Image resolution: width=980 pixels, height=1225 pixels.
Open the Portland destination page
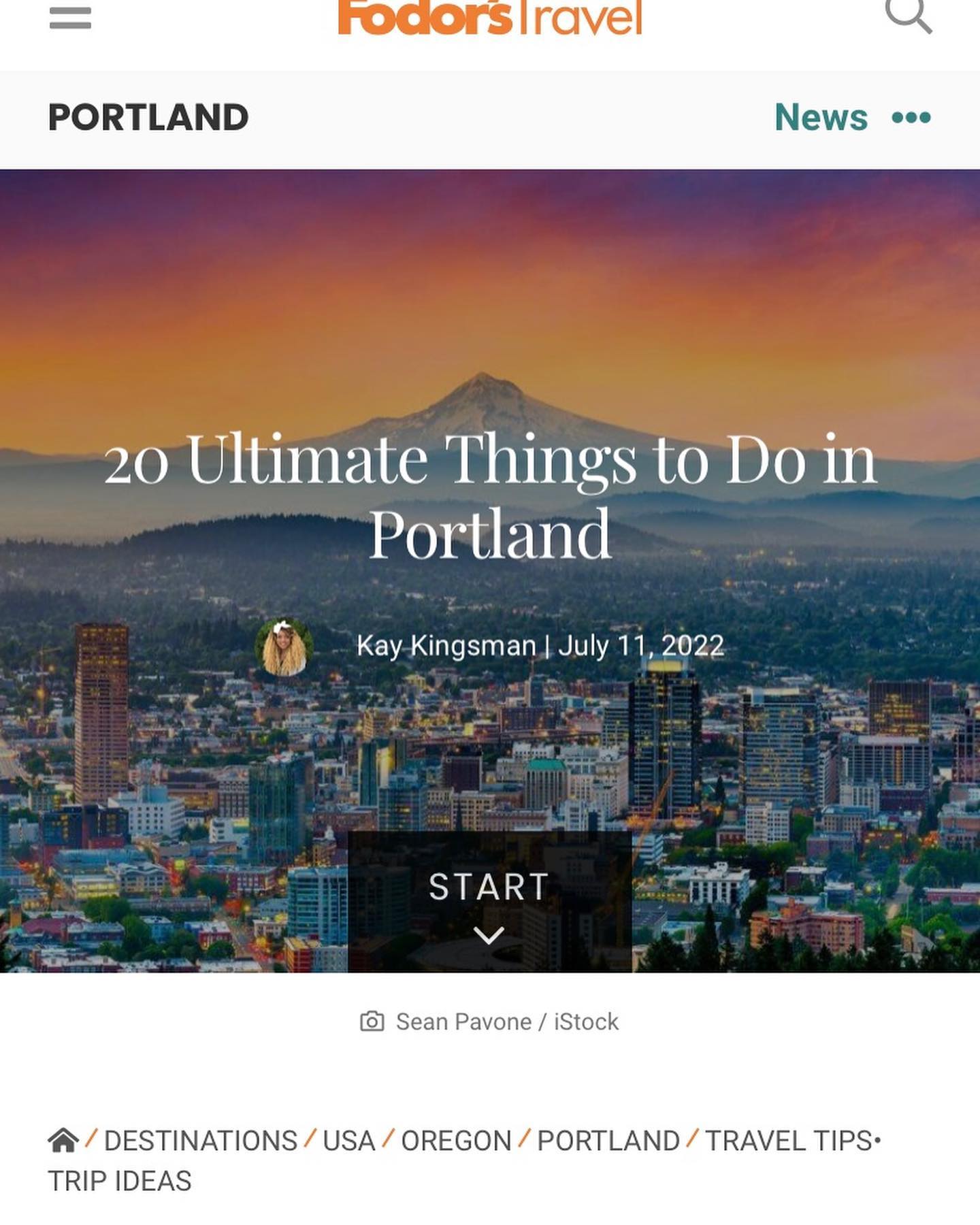tap(148, 118)
